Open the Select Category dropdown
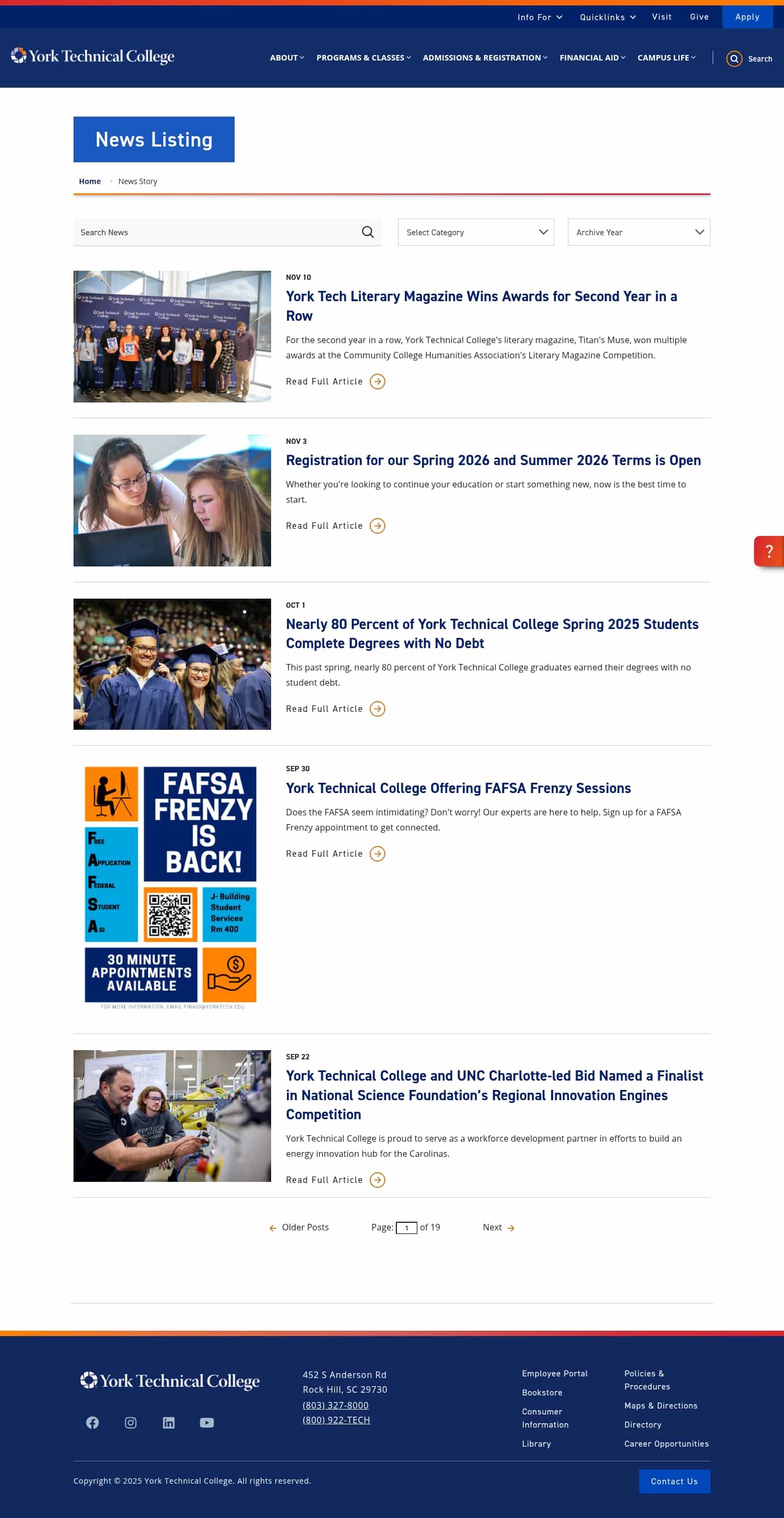Image resolution: width=784 pixels, height=1518 pixels. [475, 232]
